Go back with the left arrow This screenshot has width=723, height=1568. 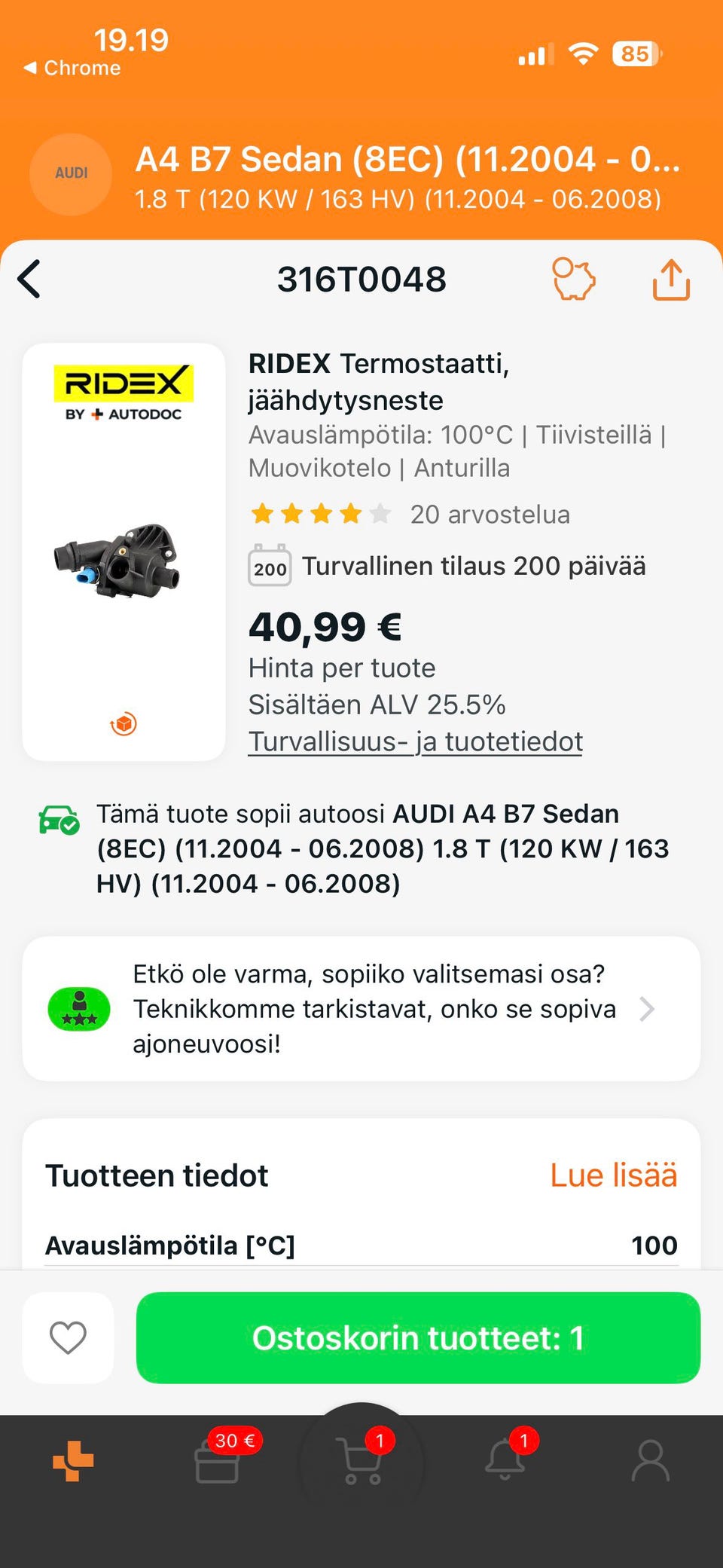pos(30,280)
